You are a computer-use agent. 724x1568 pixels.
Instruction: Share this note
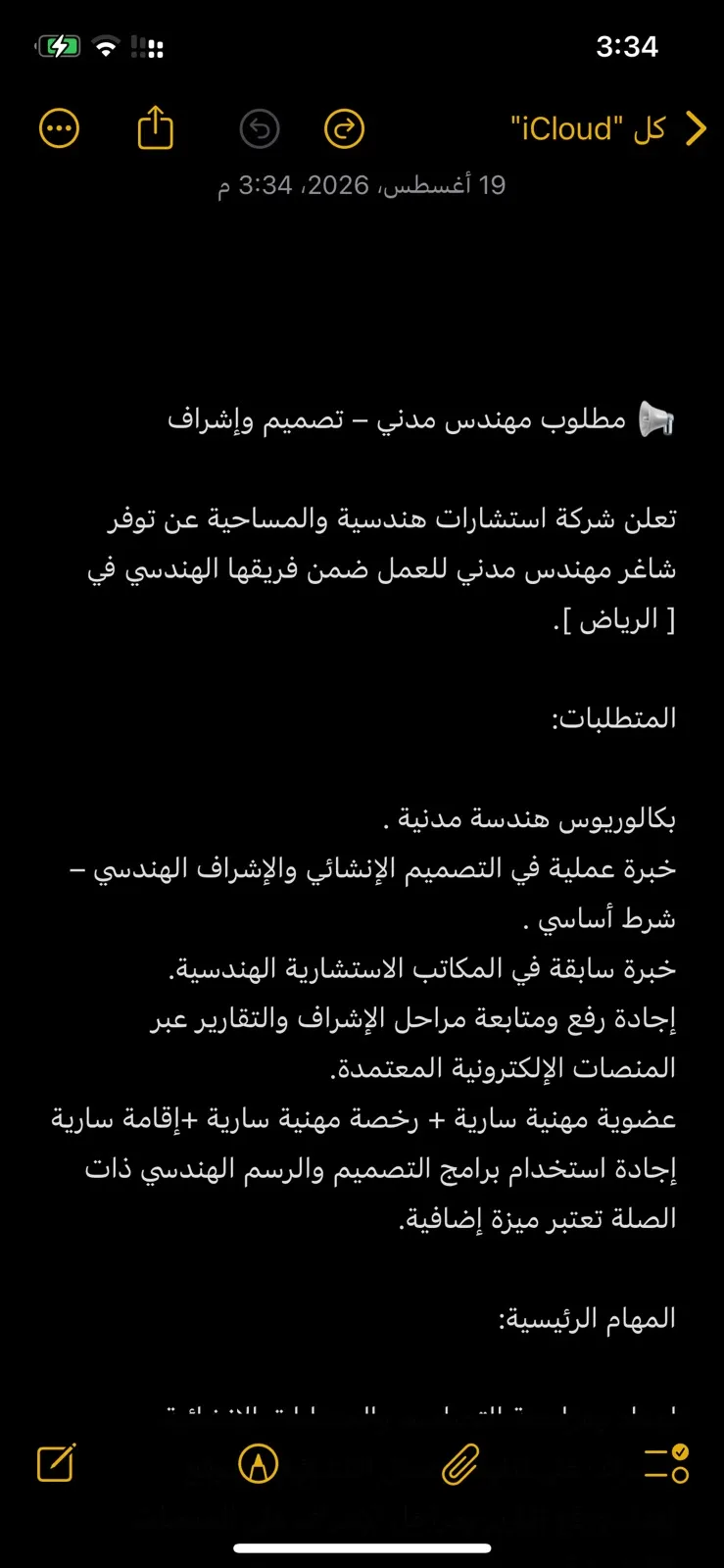(x=155, y=127)
